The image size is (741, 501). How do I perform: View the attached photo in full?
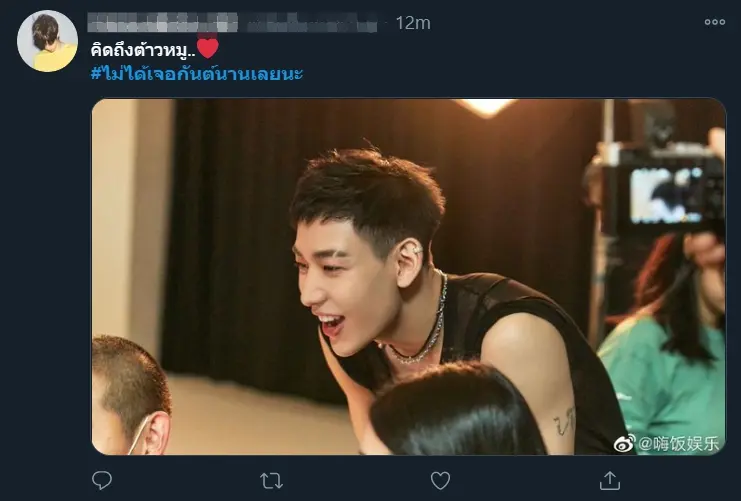point(408,277)
